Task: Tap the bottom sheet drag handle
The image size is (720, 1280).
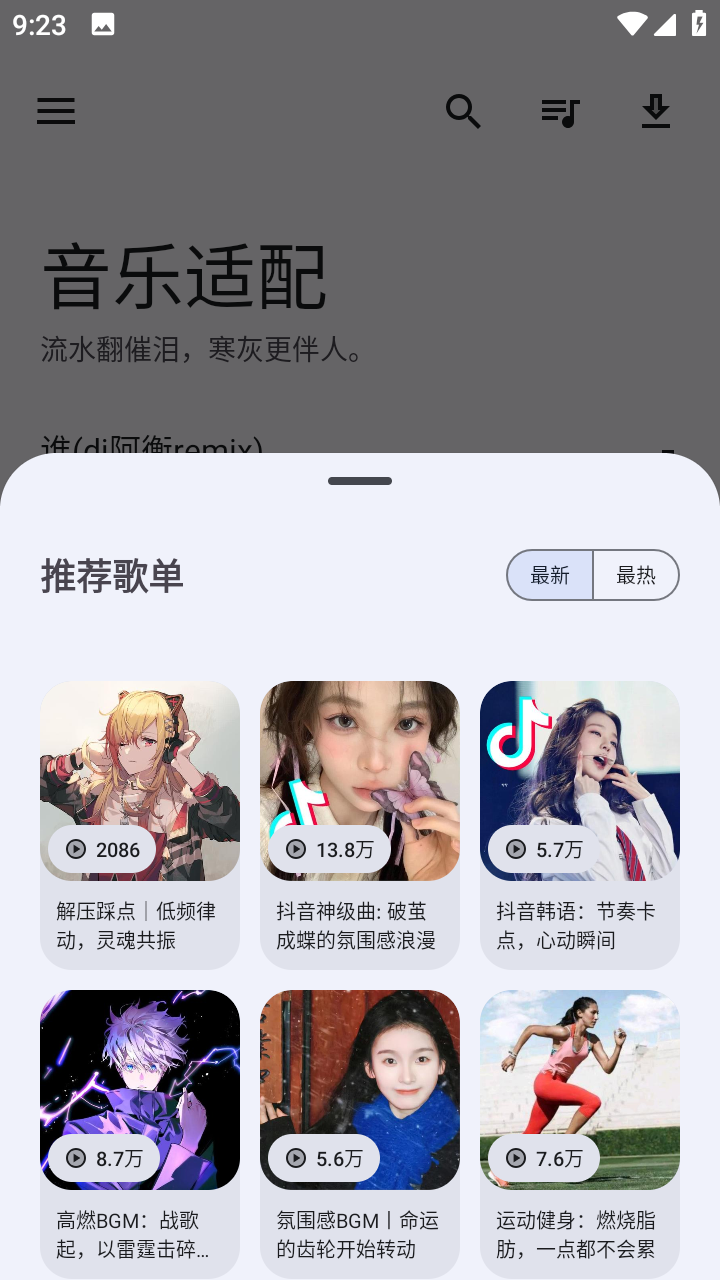Action: [360, 481]
